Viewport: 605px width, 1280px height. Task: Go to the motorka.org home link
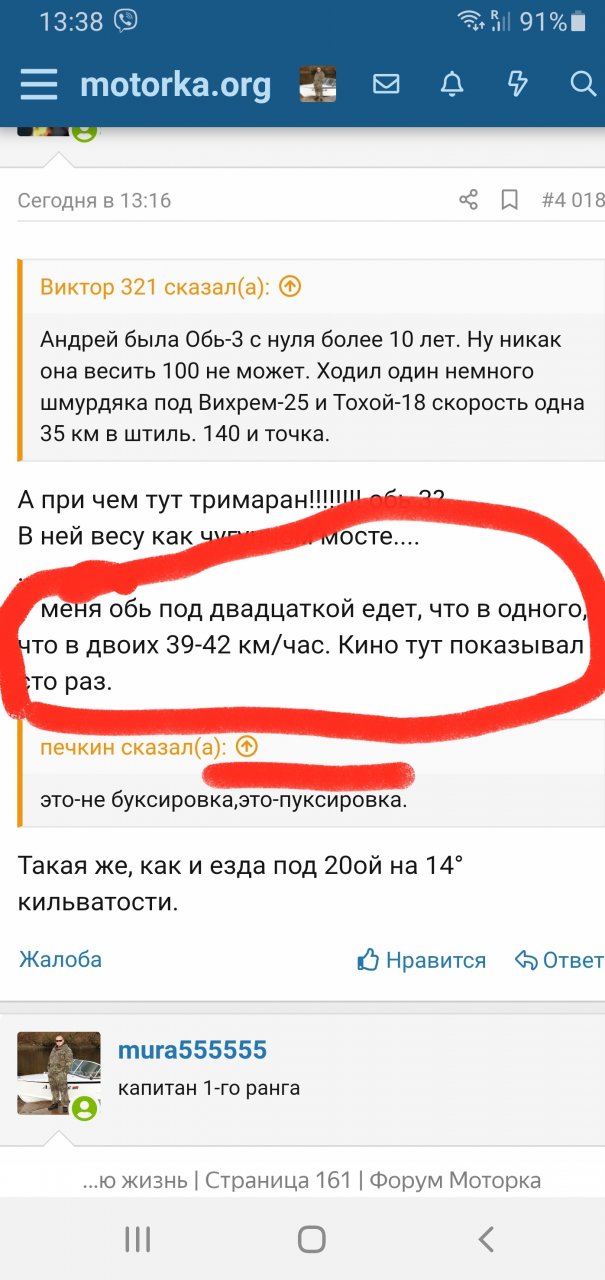click(x=175, y=85)
